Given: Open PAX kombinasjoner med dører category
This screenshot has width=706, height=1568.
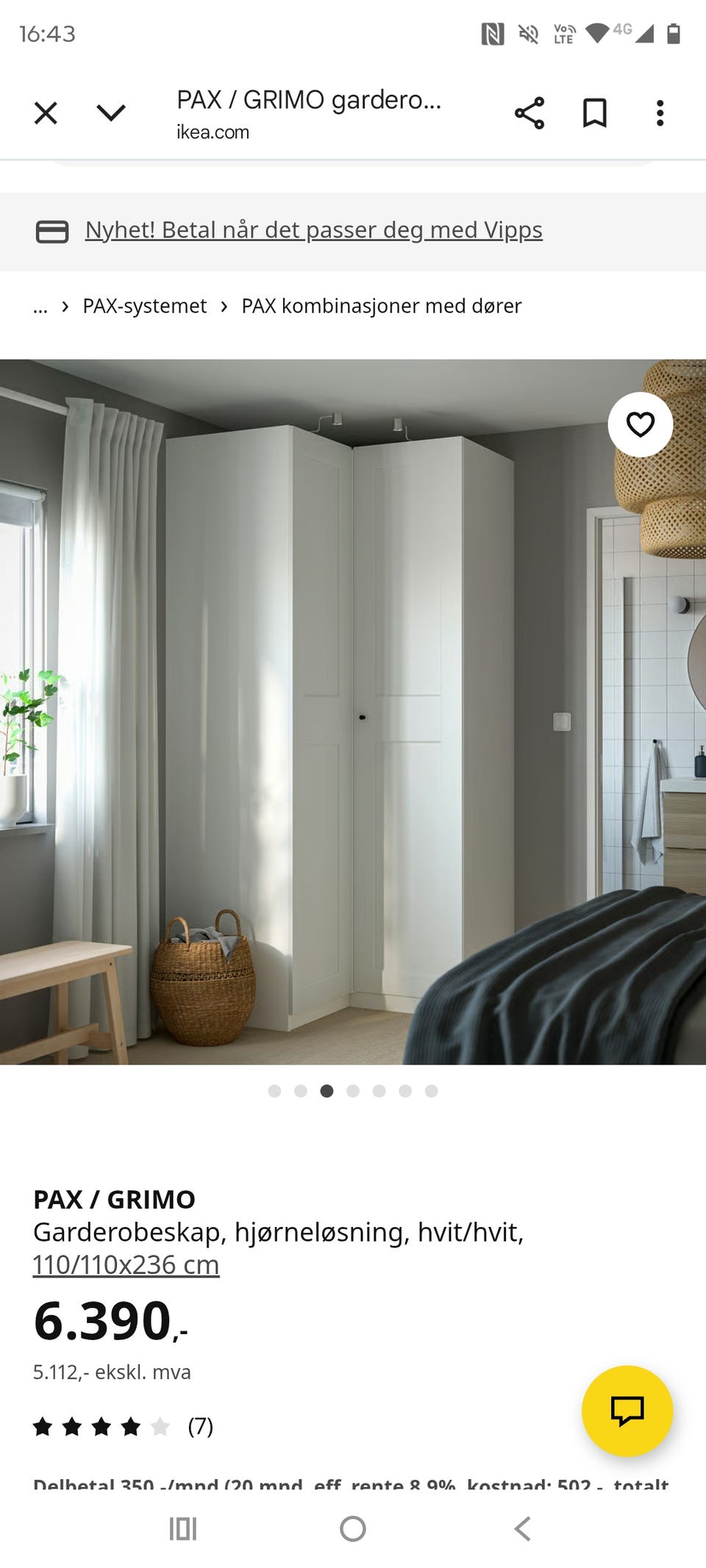Looking at the screenshot, I should click(381, 306).
